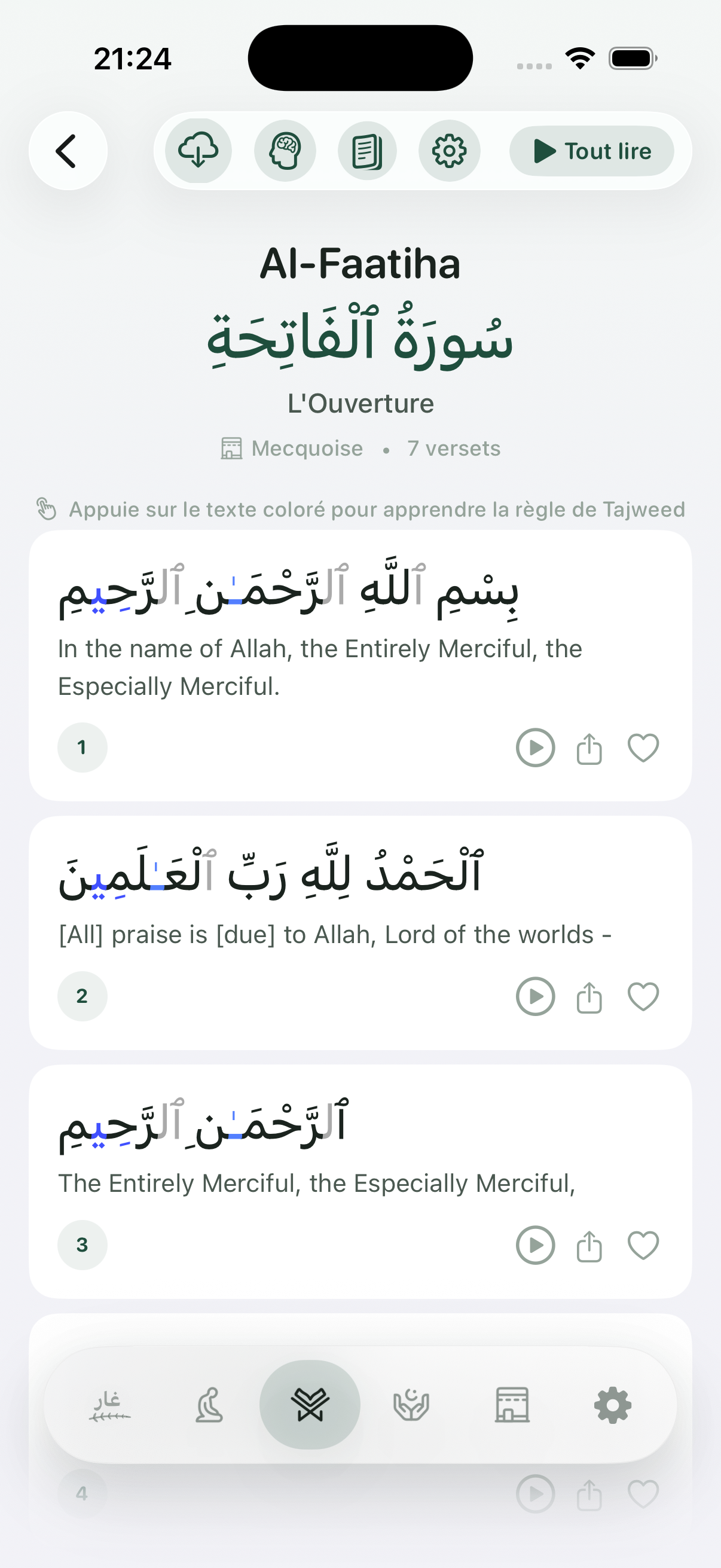
Task: Favorite verse 1 with the heart
Action: 643,748
